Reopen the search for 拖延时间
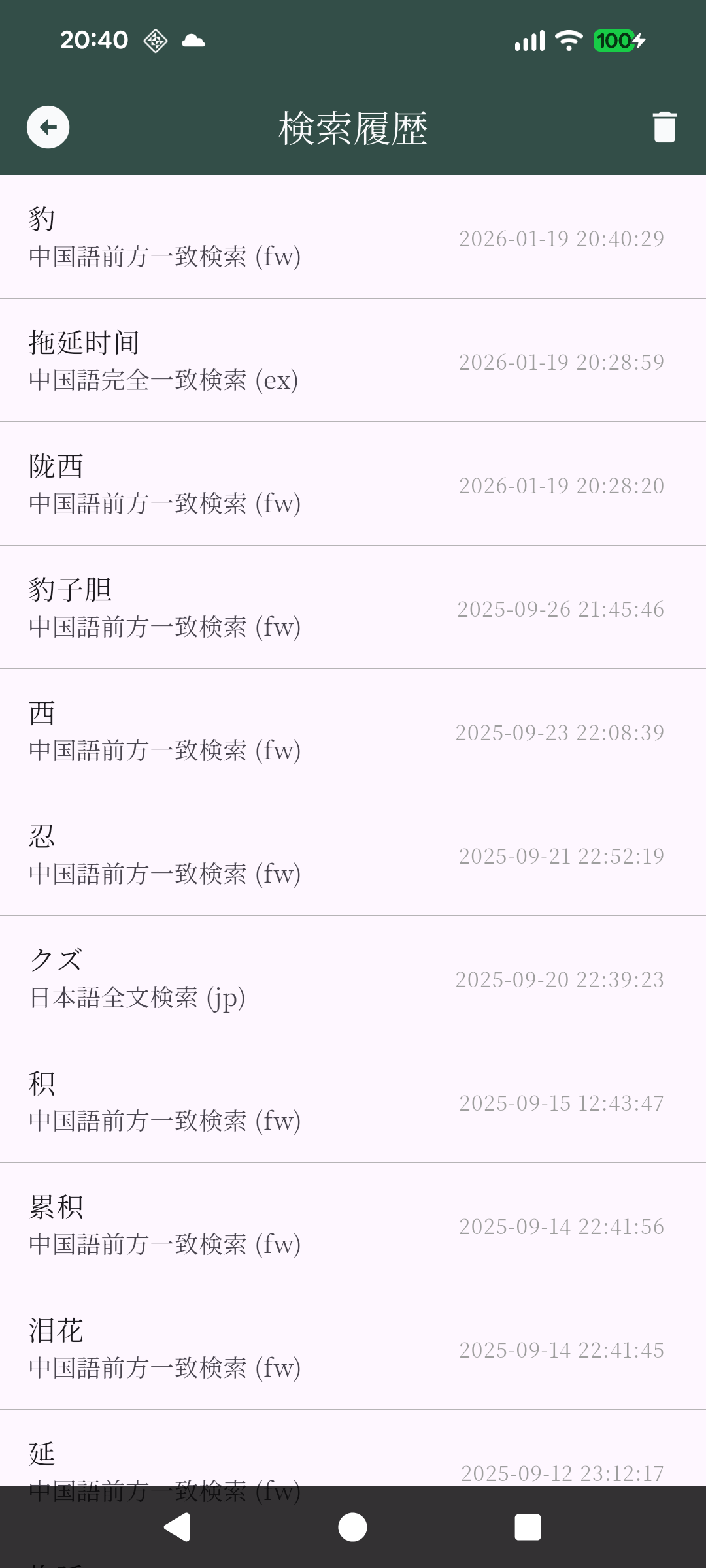This screenshot has width=706, height=1568. tap(353, 361)
